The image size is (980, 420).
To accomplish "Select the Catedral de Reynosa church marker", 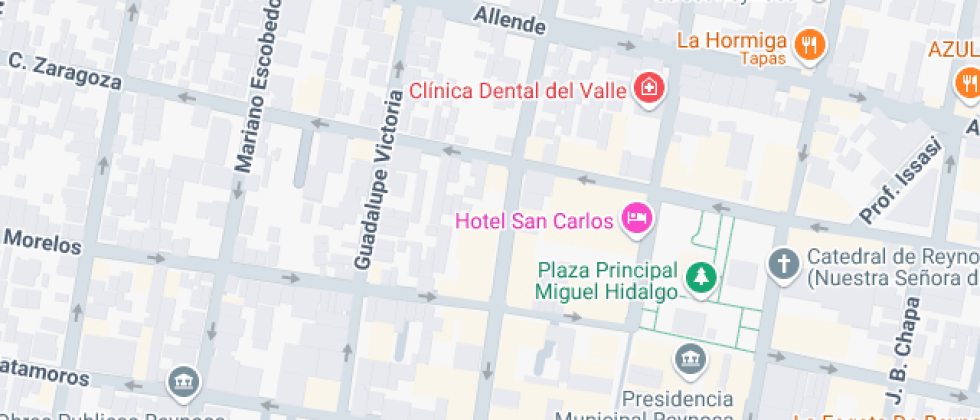I will [x=783, y=265].
